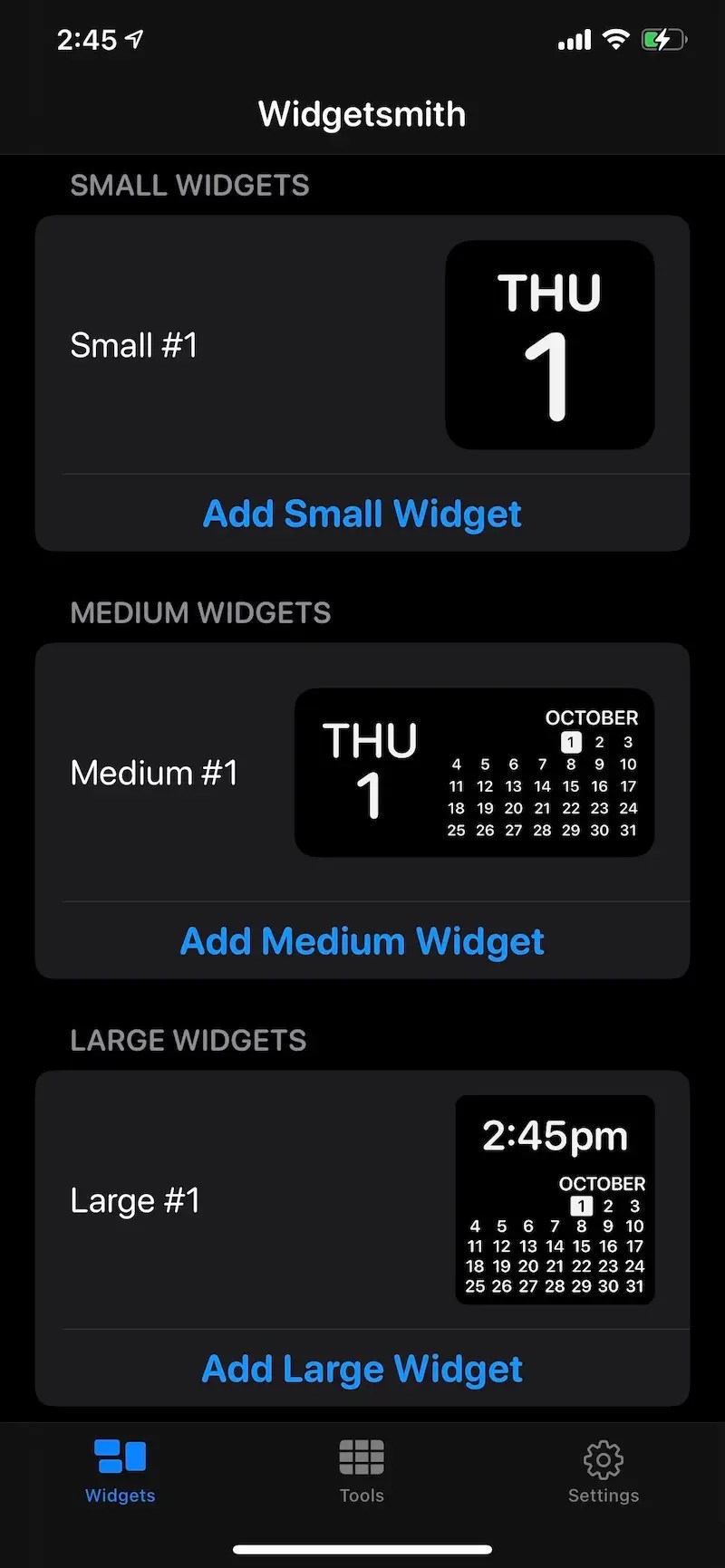Tap the battery charging indicator
The image size is (725, 1568).
pyautogui.click(x=664, y=39)
